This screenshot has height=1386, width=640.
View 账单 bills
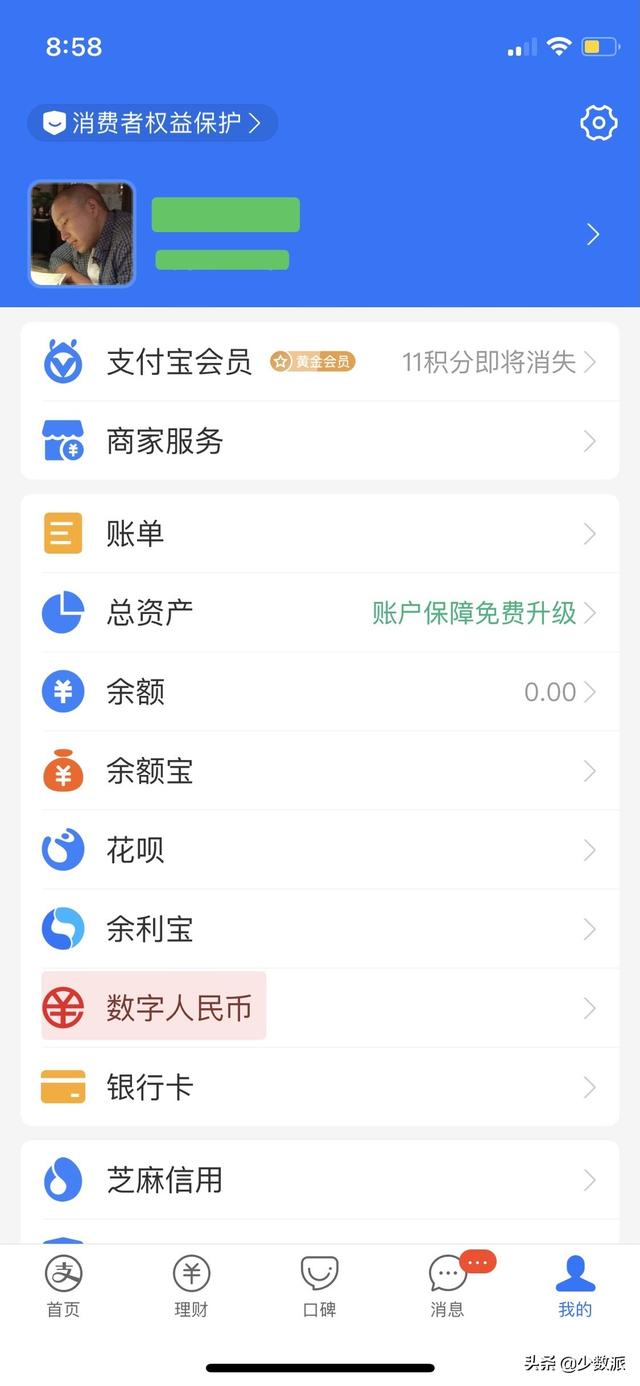click(x=320, y=534)
